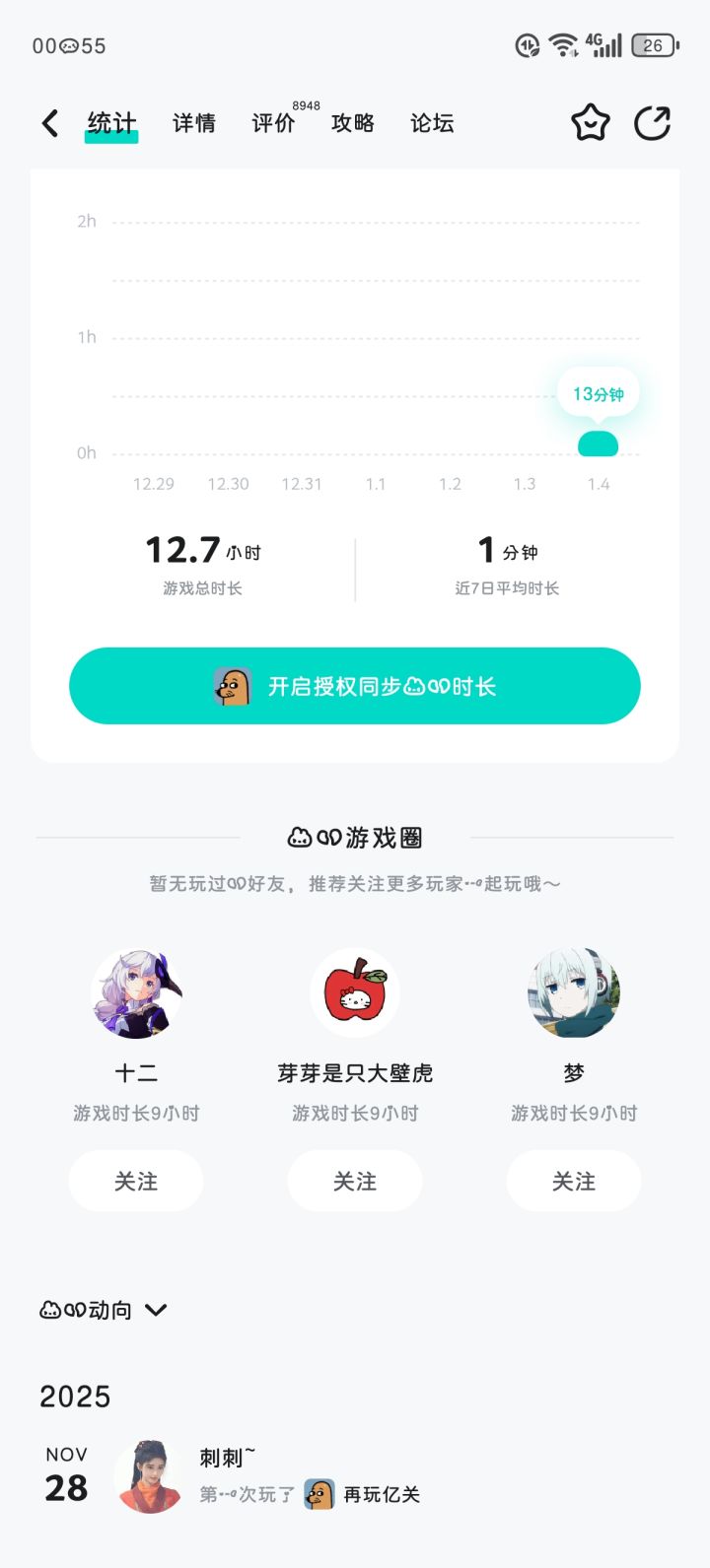Tap the mascot icon on the sync button
Viewport: 710px width, 1568px height.
(x=233, y=685)
